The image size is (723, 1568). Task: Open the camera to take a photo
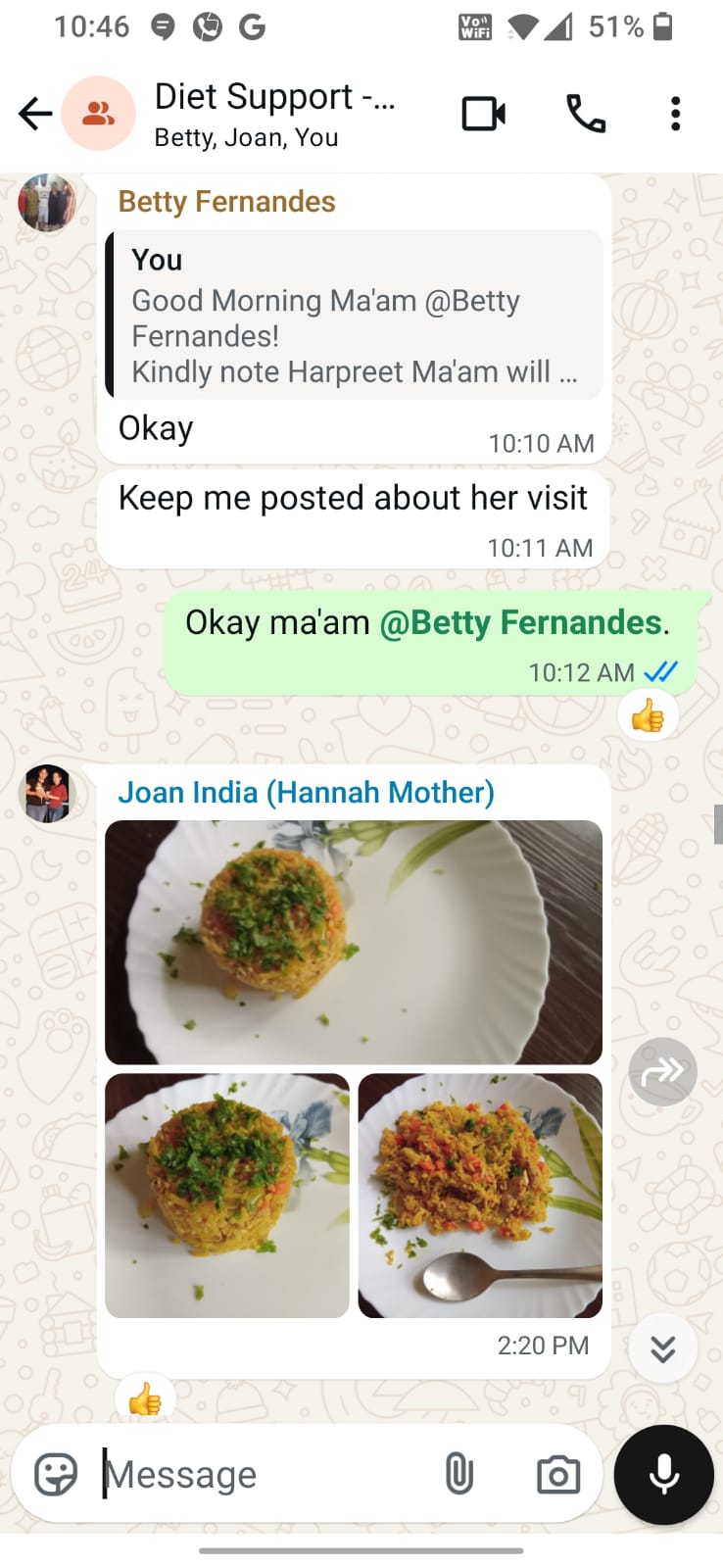[x=558, y=1474]
